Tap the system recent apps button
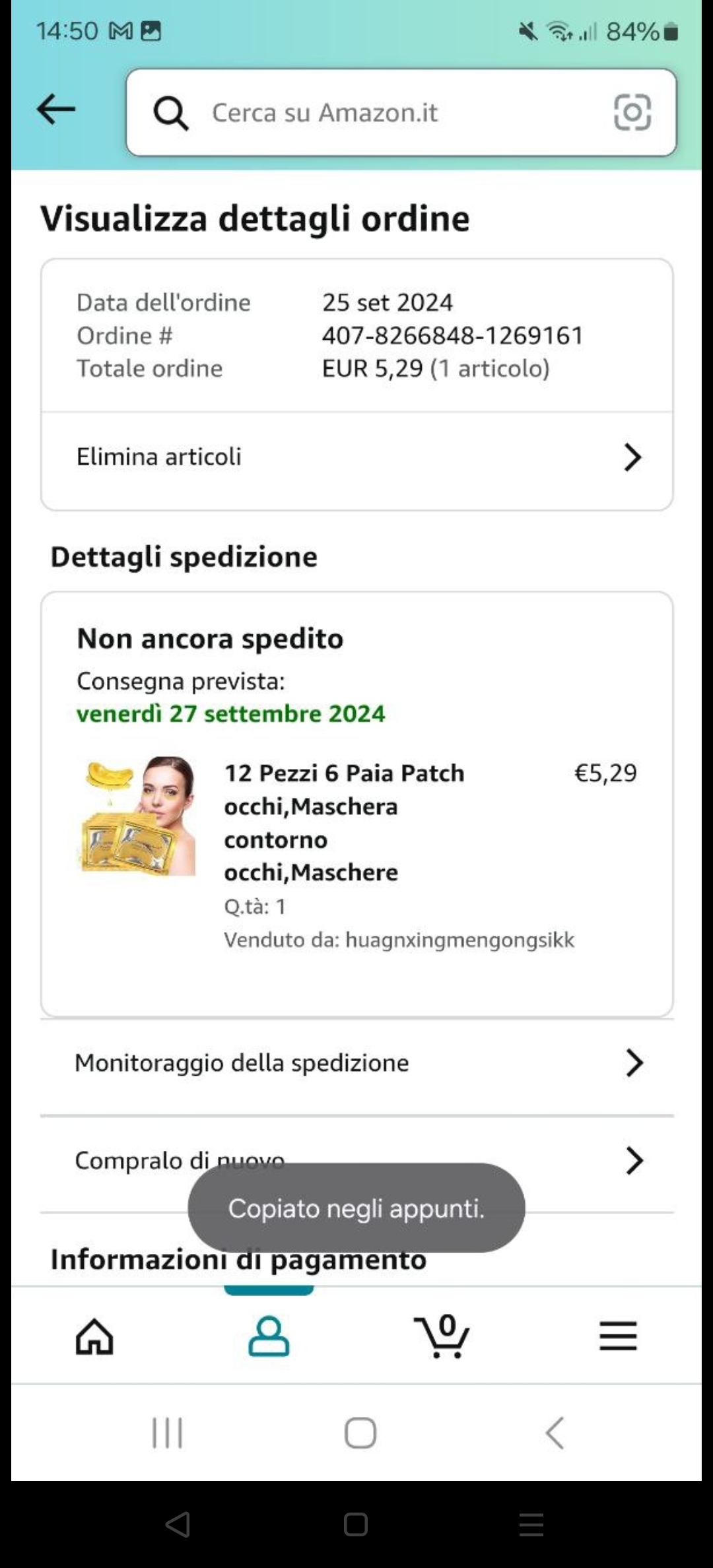 point(167,1433)
